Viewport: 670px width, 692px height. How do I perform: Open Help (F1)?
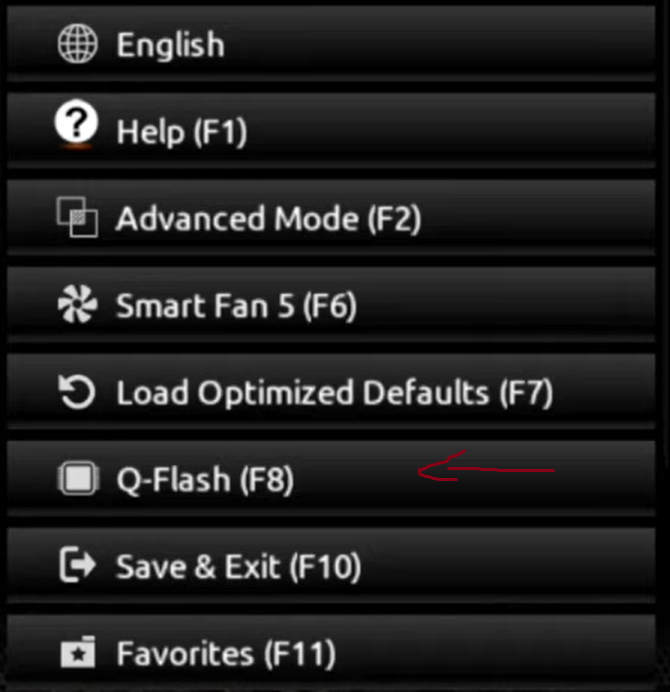[181, 130]
